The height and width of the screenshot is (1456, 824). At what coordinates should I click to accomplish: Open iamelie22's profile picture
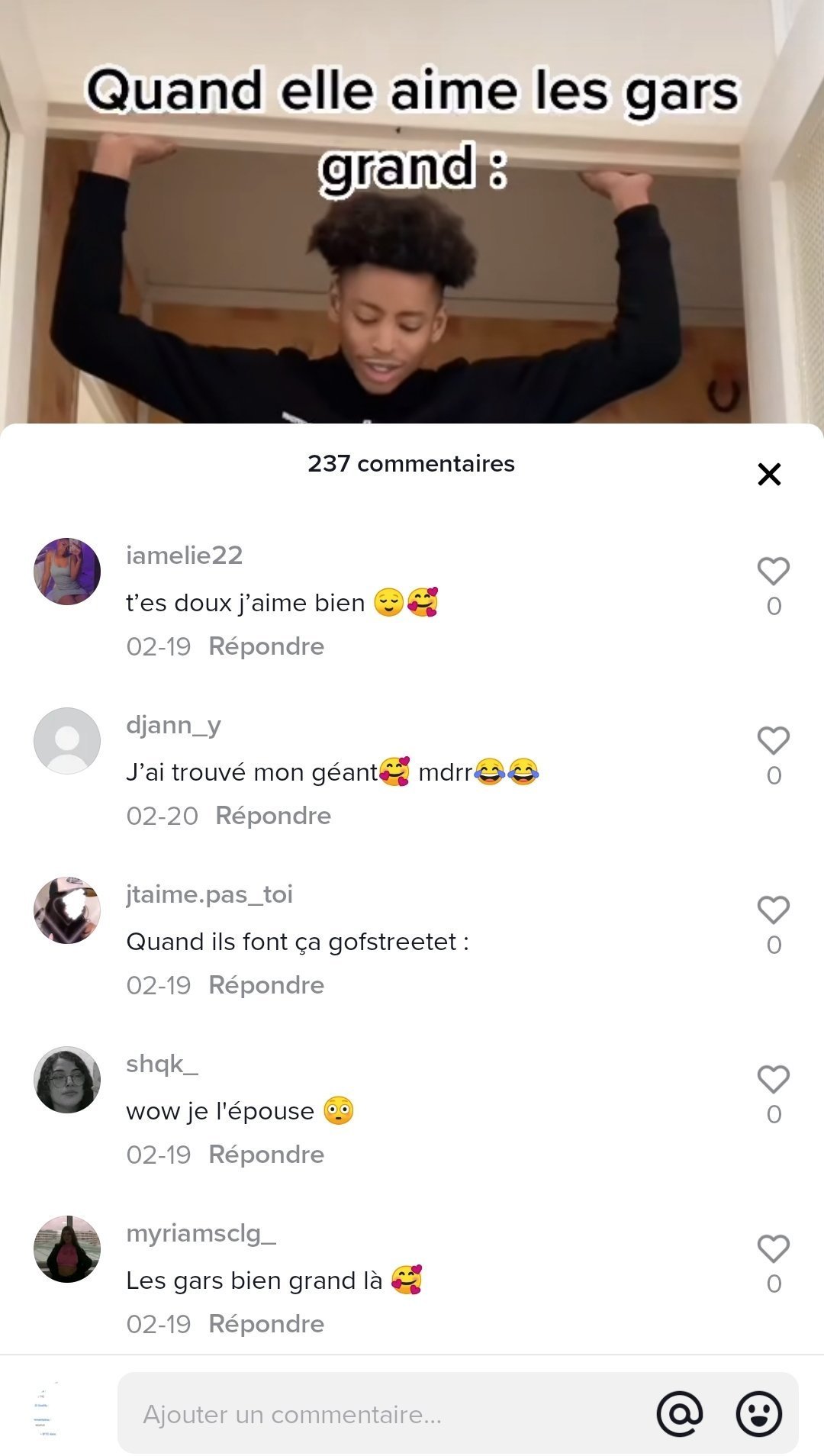[x=67, y=572]
